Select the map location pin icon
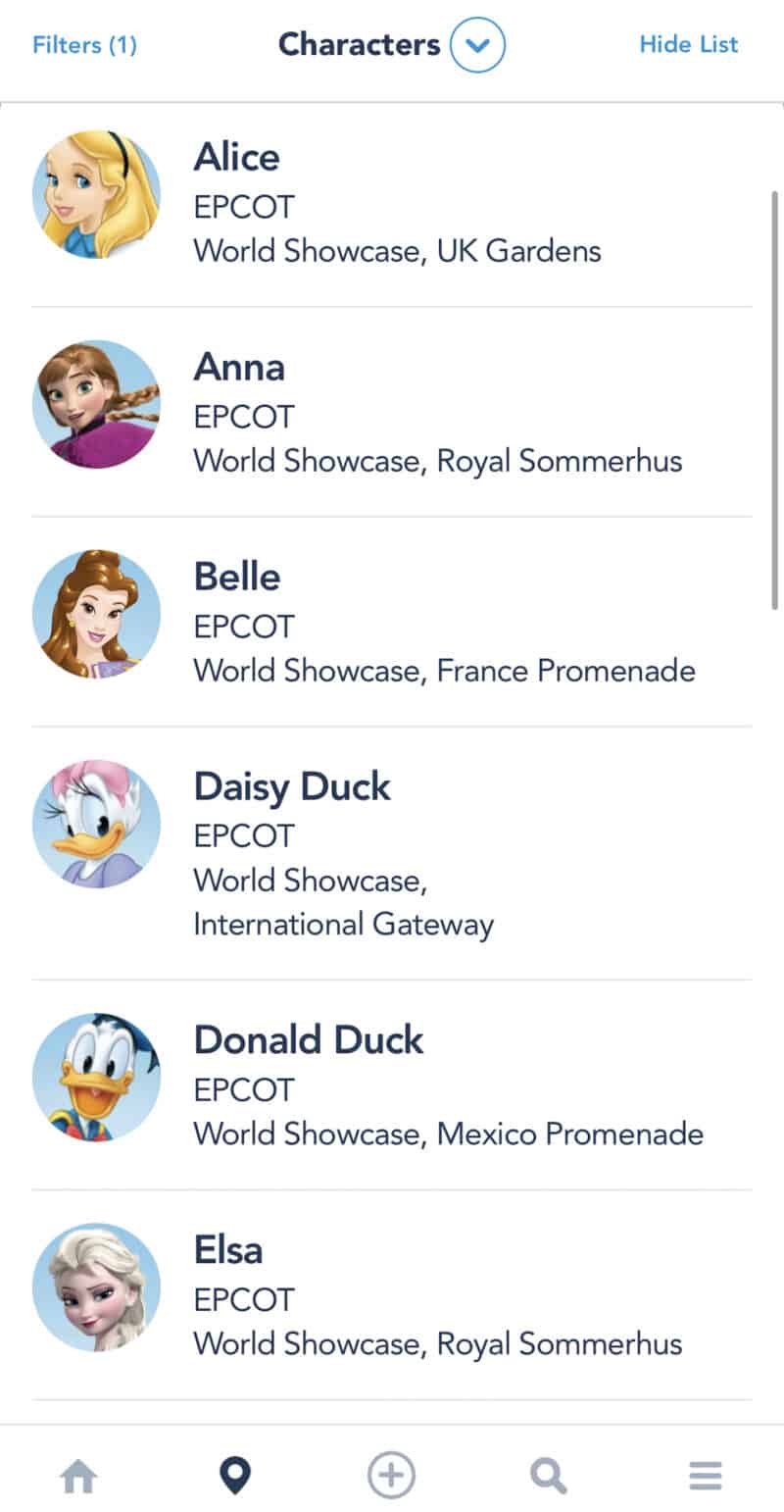The width and height of the screenshot is (784, 1512). 234,1474
